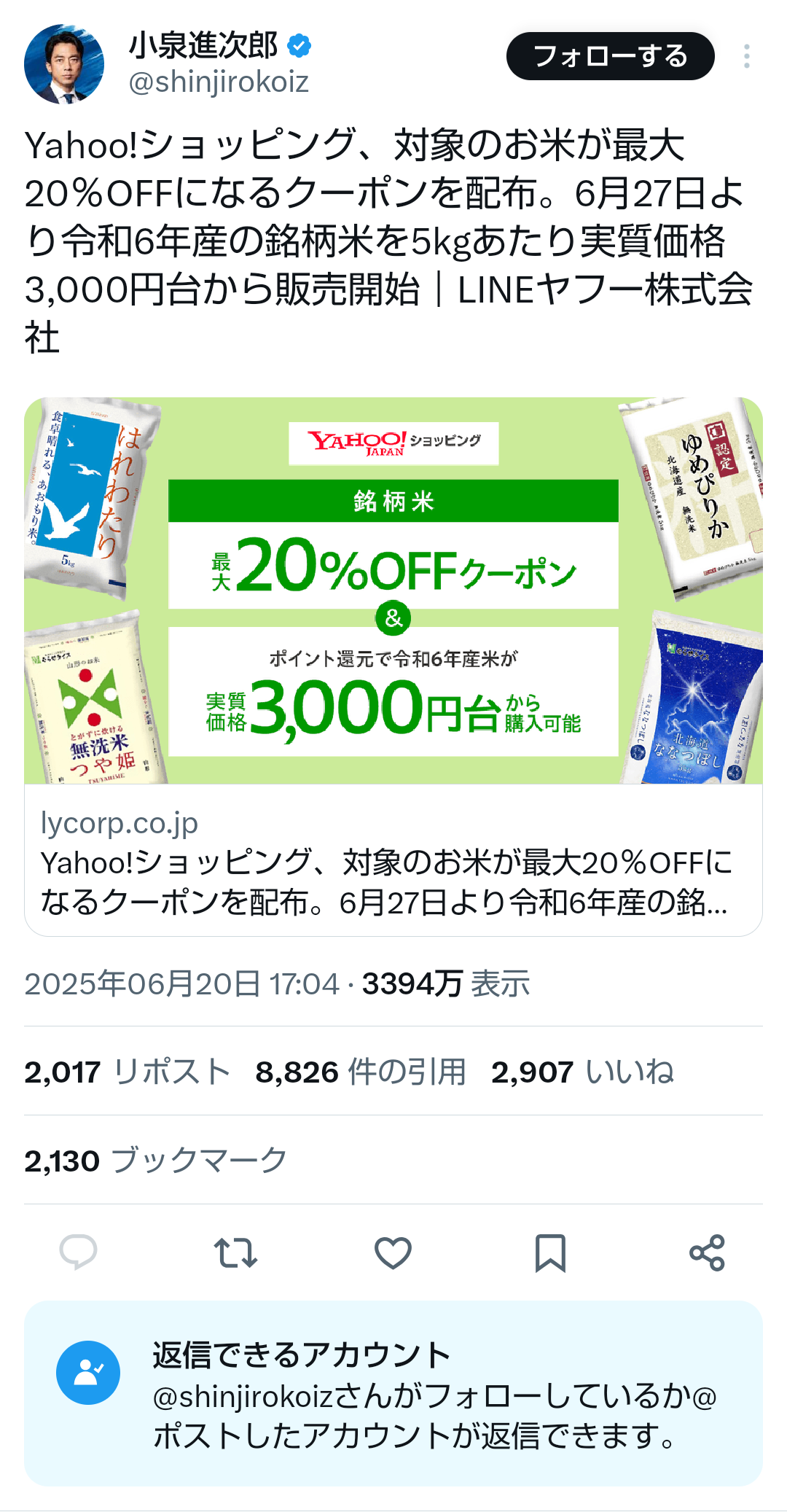
Task: Bookmark this post
Action: [x=550, y=1253]
